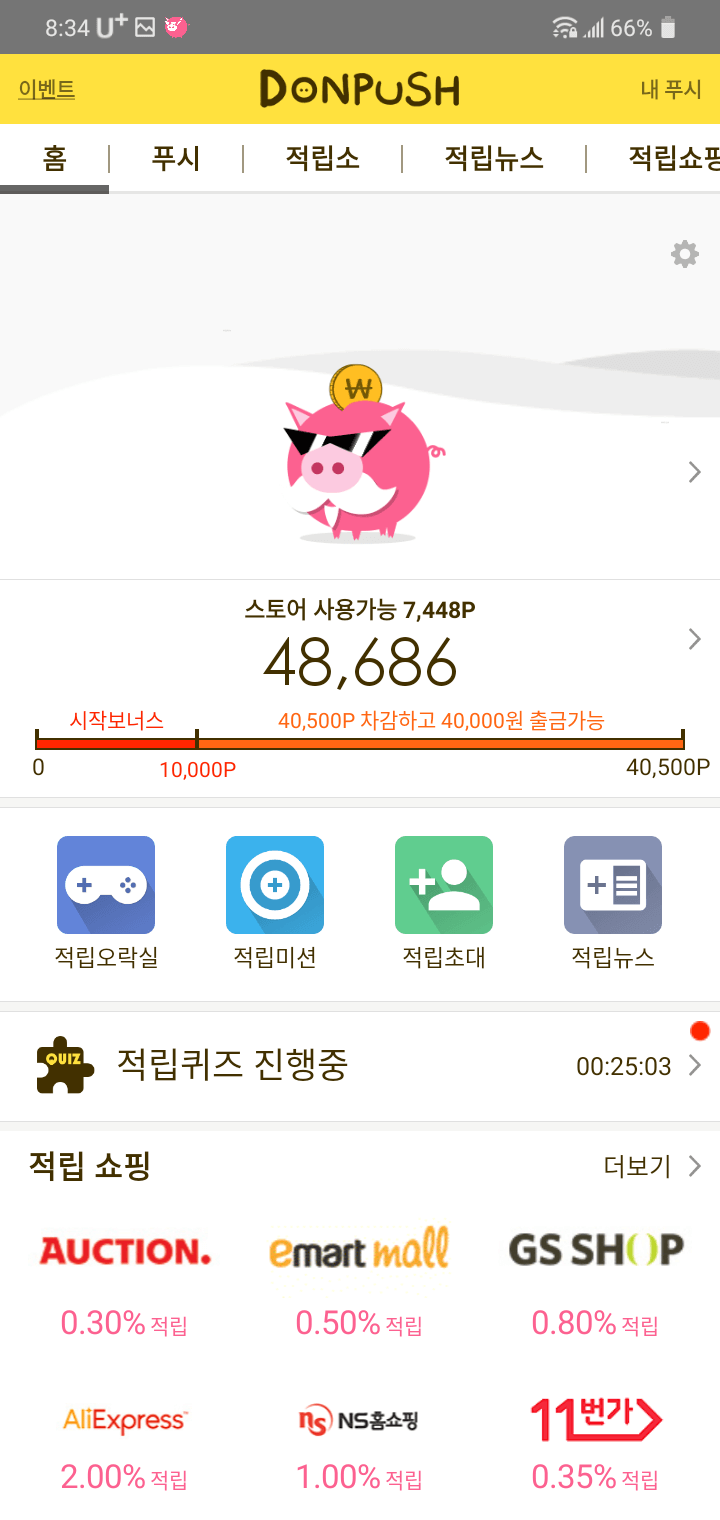
Task: Open the points details for 48,686
Action: [695, 639]
